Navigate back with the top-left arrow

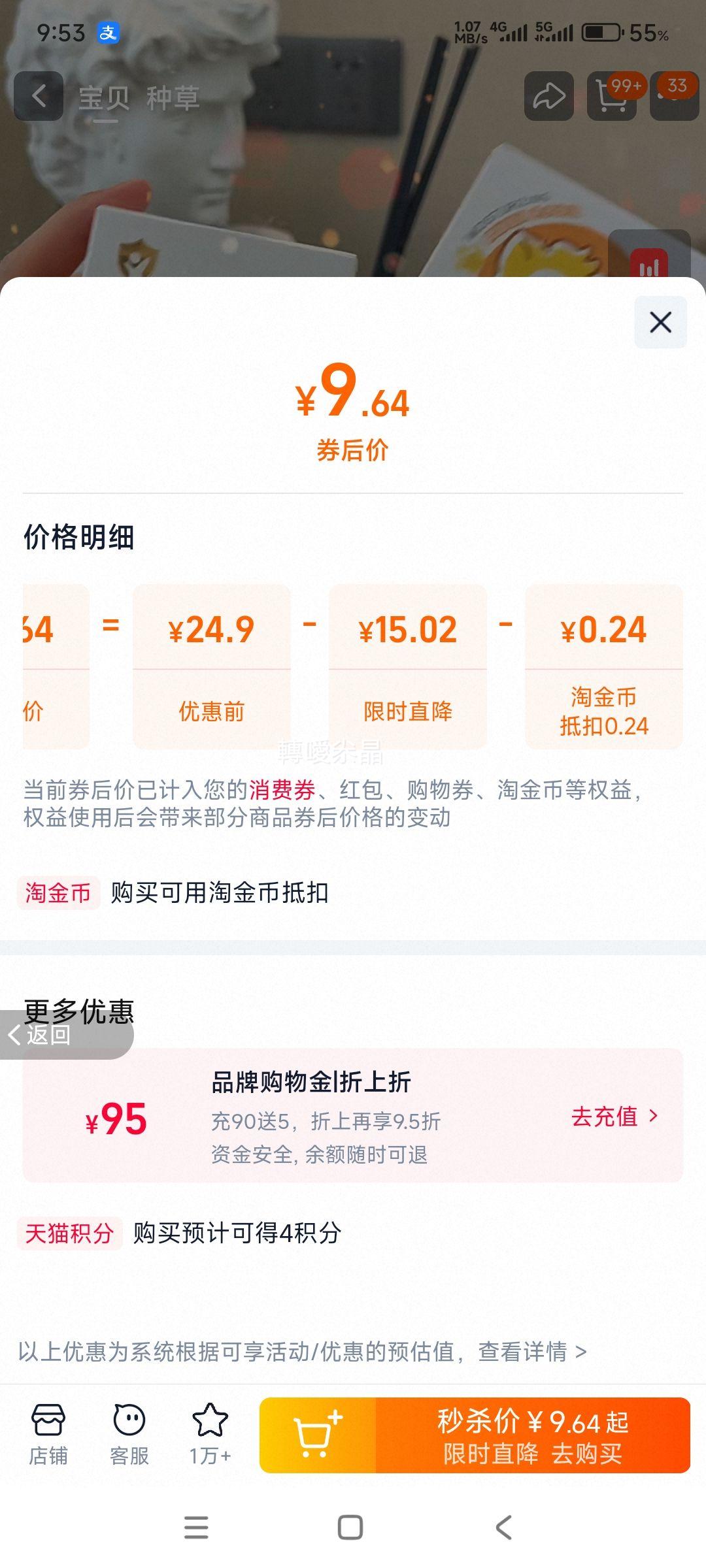coord(37,97)
